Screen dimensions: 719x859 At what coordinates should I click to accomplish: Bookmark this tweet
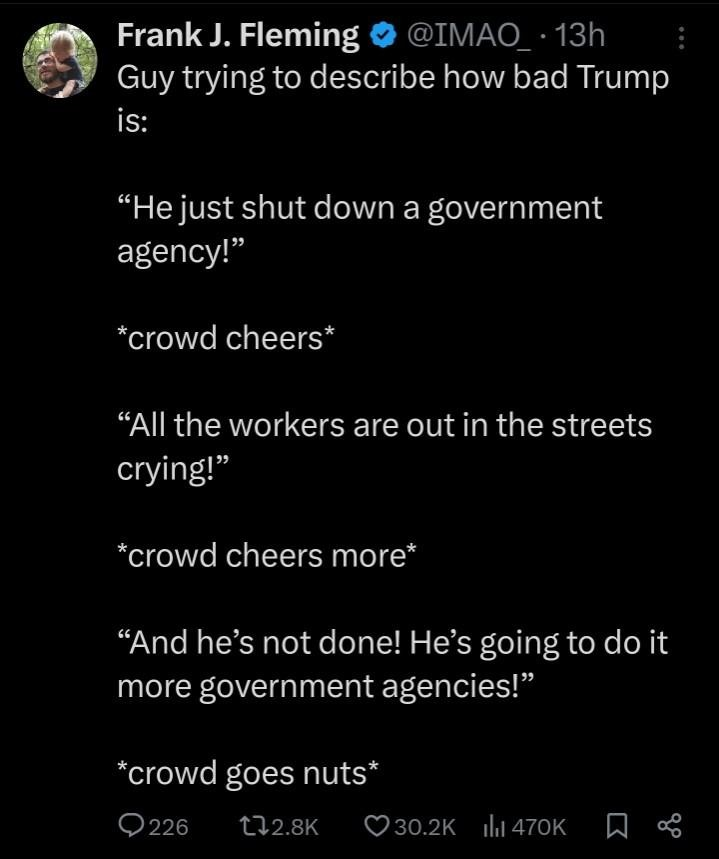(x=617, y=826)
